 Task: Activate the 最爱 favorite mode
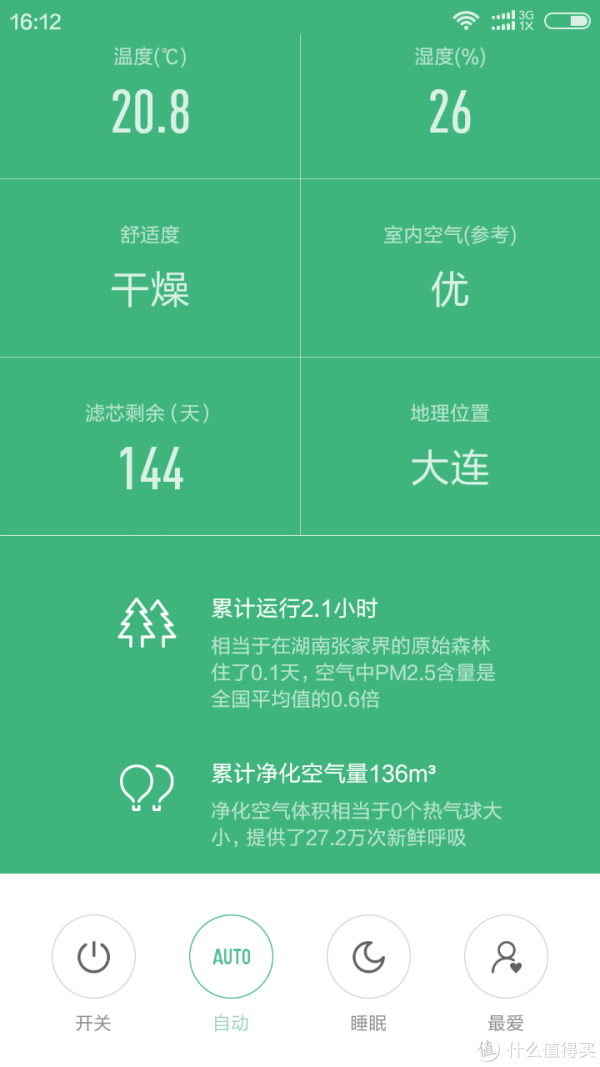[506, 956]
